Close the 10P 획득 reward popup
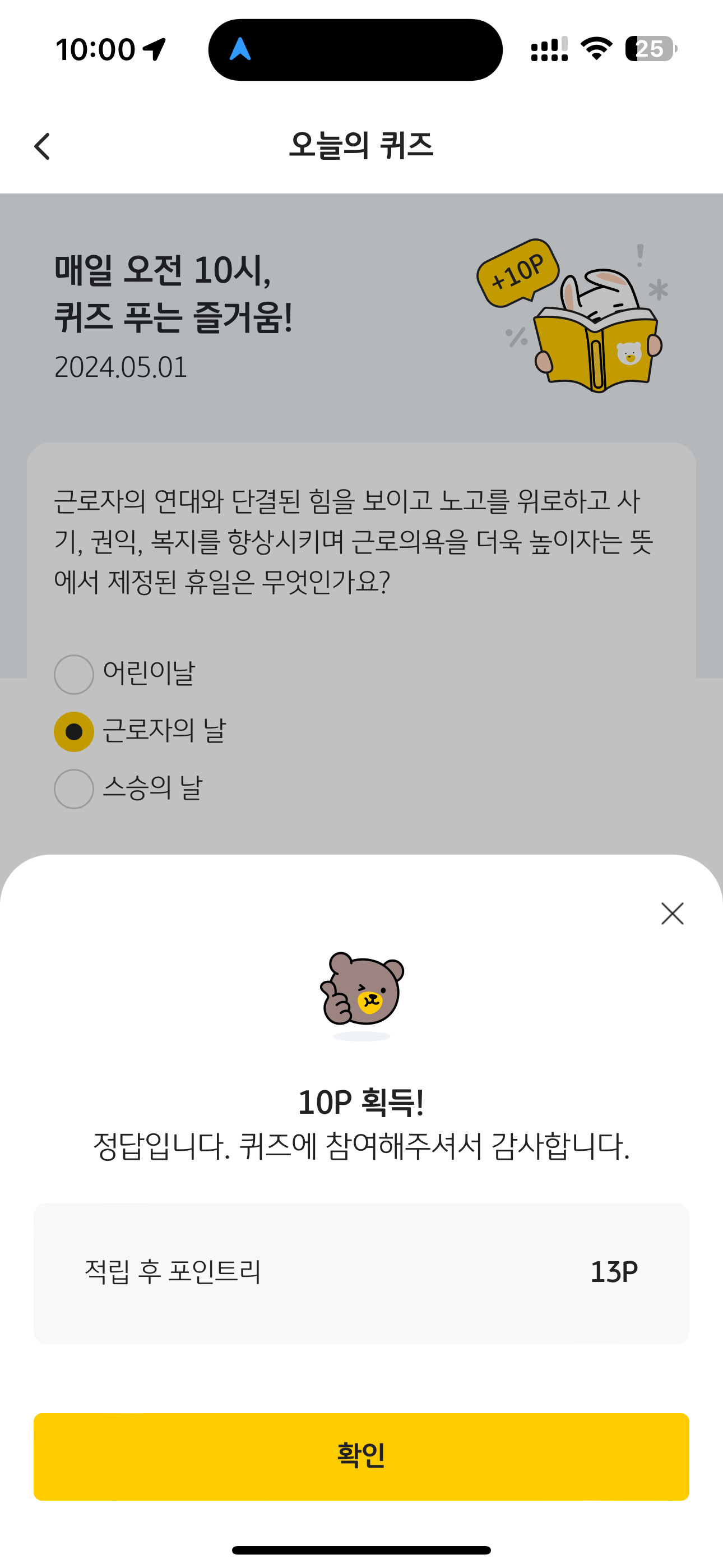723x1568 pixels. (673, 914)
